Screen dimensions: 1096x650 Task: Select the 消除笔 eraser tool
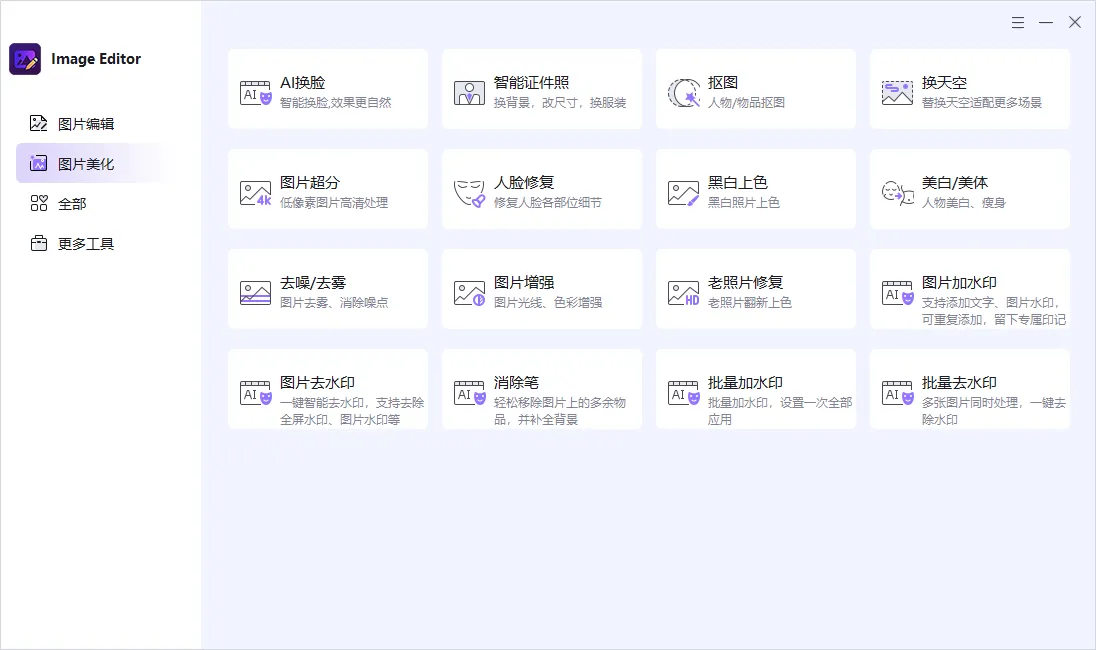point(541,390)
